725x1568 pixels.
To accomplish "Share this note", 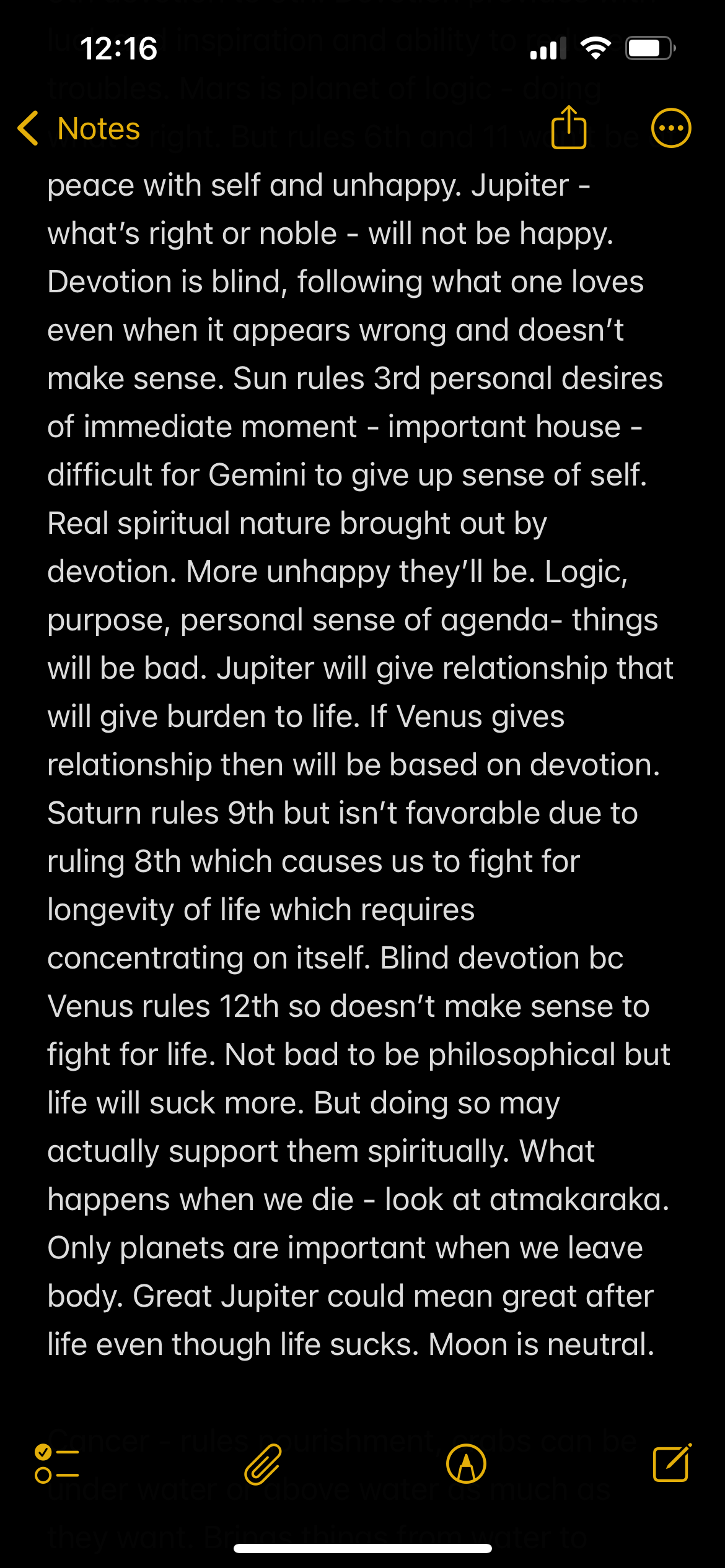I will pos(568,128).
